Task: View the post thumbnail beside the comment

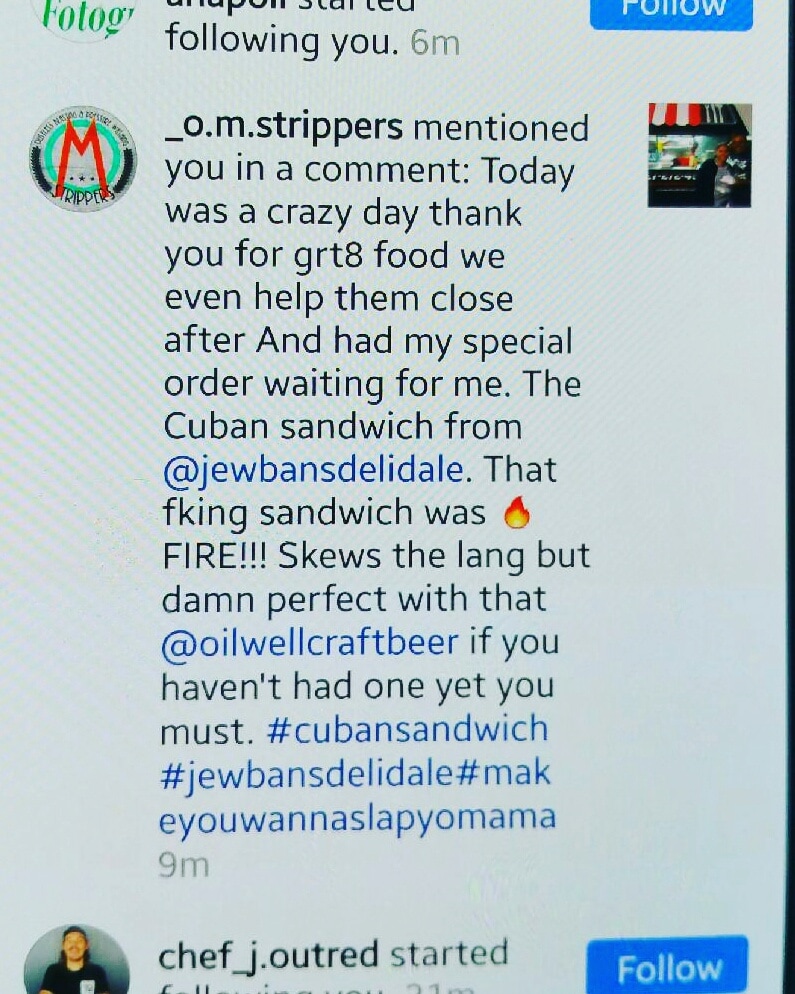Action: point(699,155)
